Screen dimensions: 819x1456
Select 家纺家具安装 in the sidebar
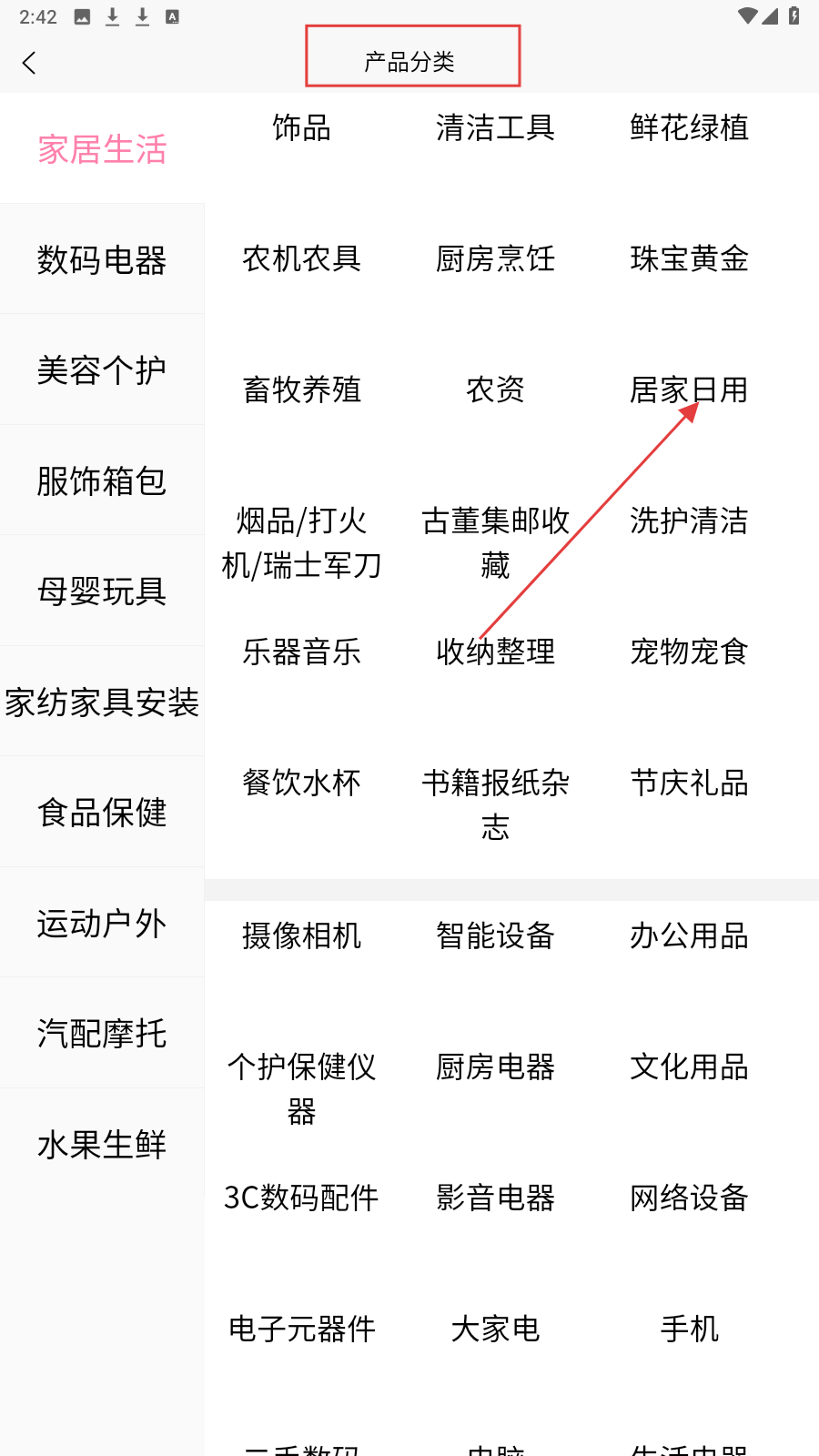(x=102, y=703)
